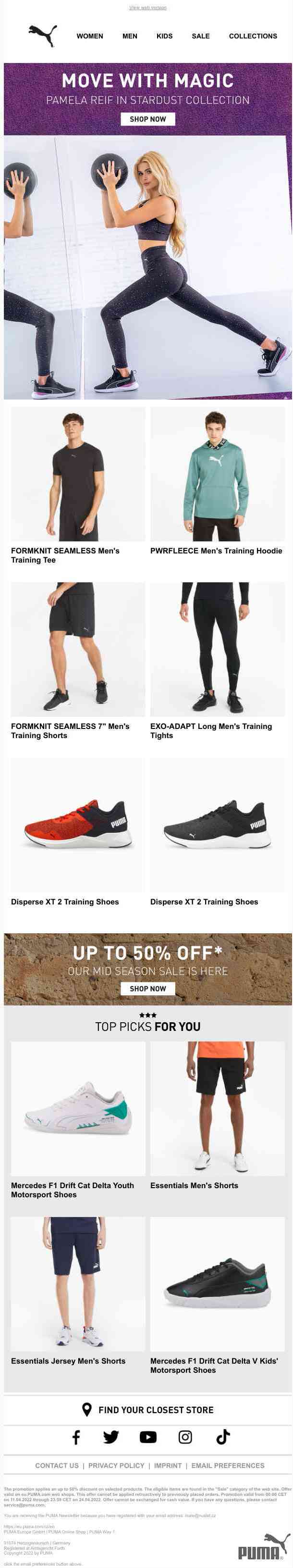Open the SALE section
Viewport: 293px width, 1568px height.
201,37
